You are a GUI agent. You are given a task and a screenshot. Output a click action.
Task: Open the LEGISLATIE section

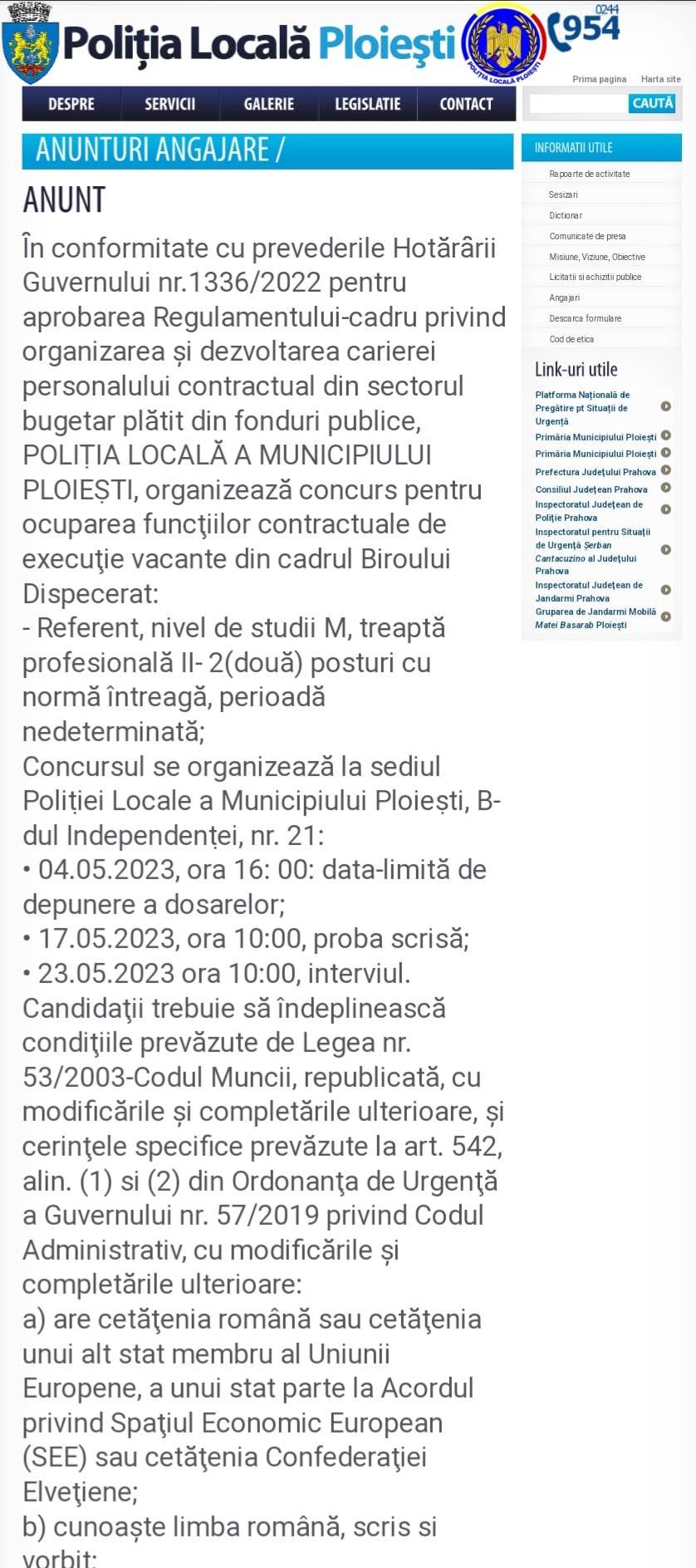tap(367, 105)
